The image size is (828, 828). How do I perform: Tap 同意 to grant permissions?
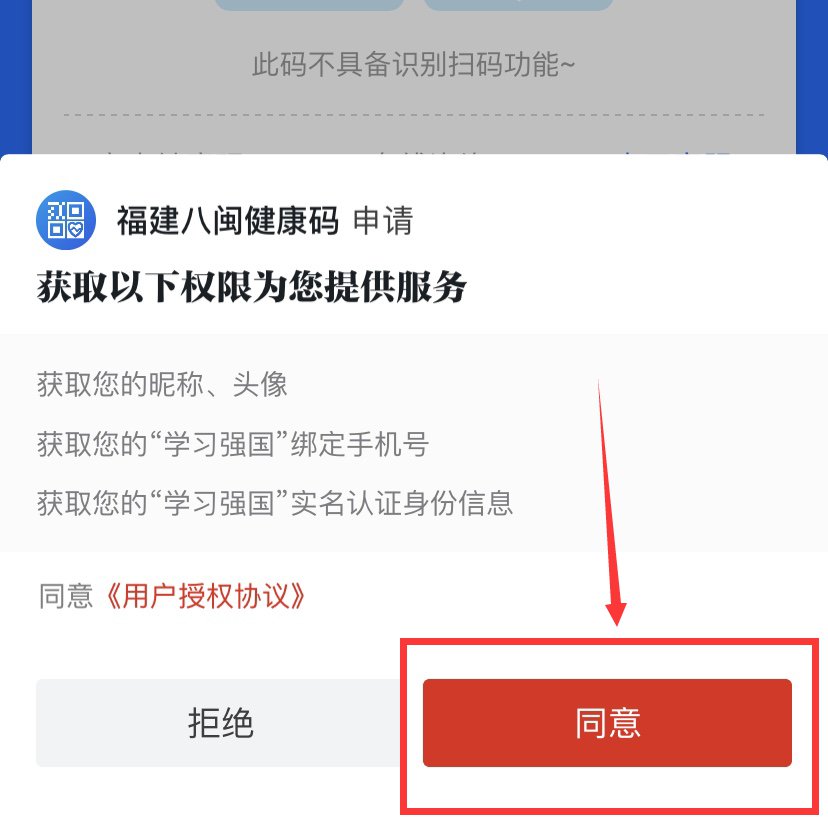pos(607,723)
